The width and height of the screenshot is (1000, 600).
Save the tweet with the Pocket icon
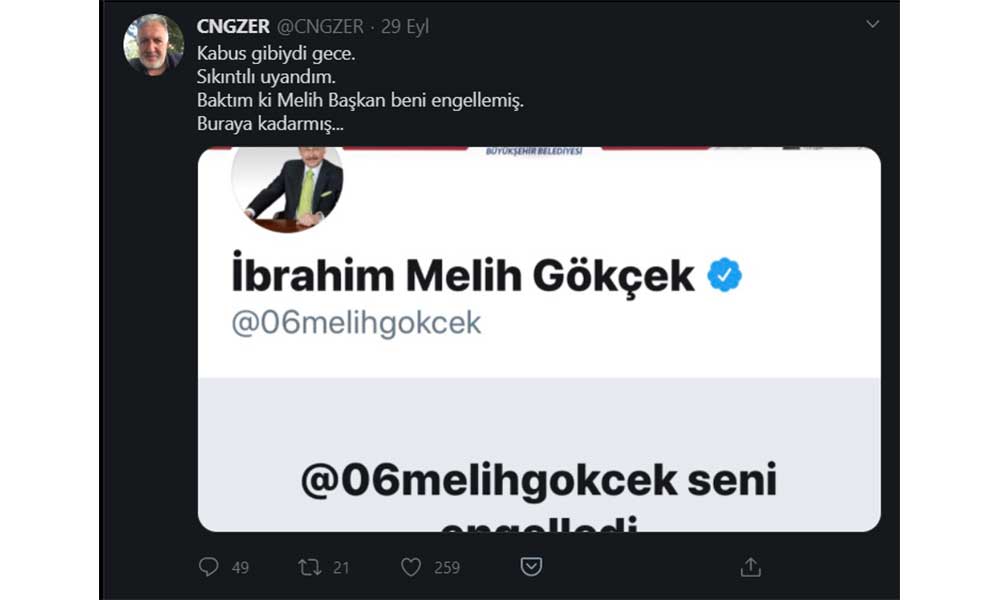coord(531,567)
